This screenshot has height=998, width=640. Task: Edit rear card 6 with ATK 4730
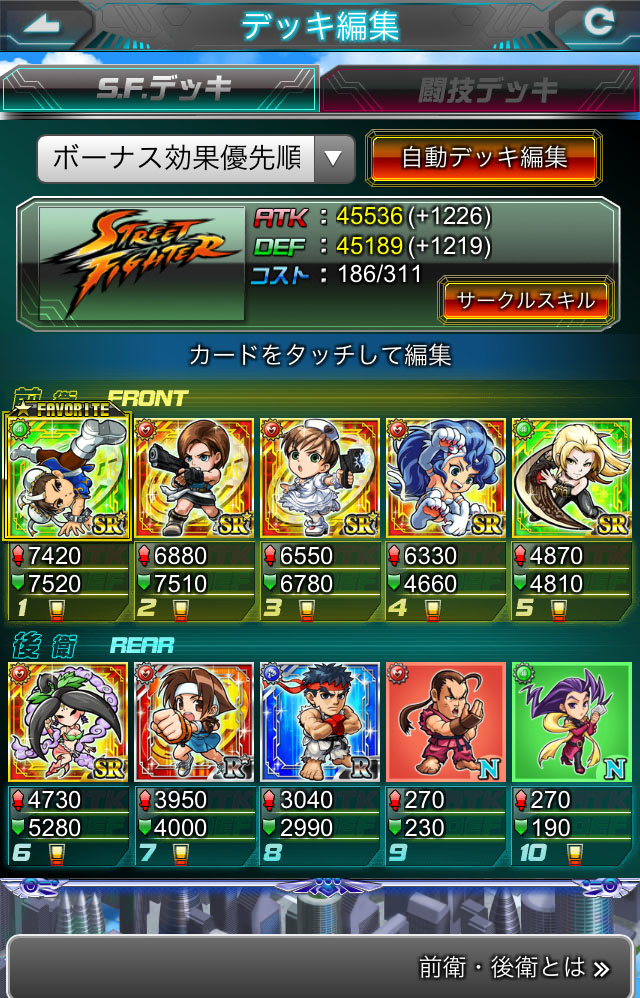pos(69,721)
